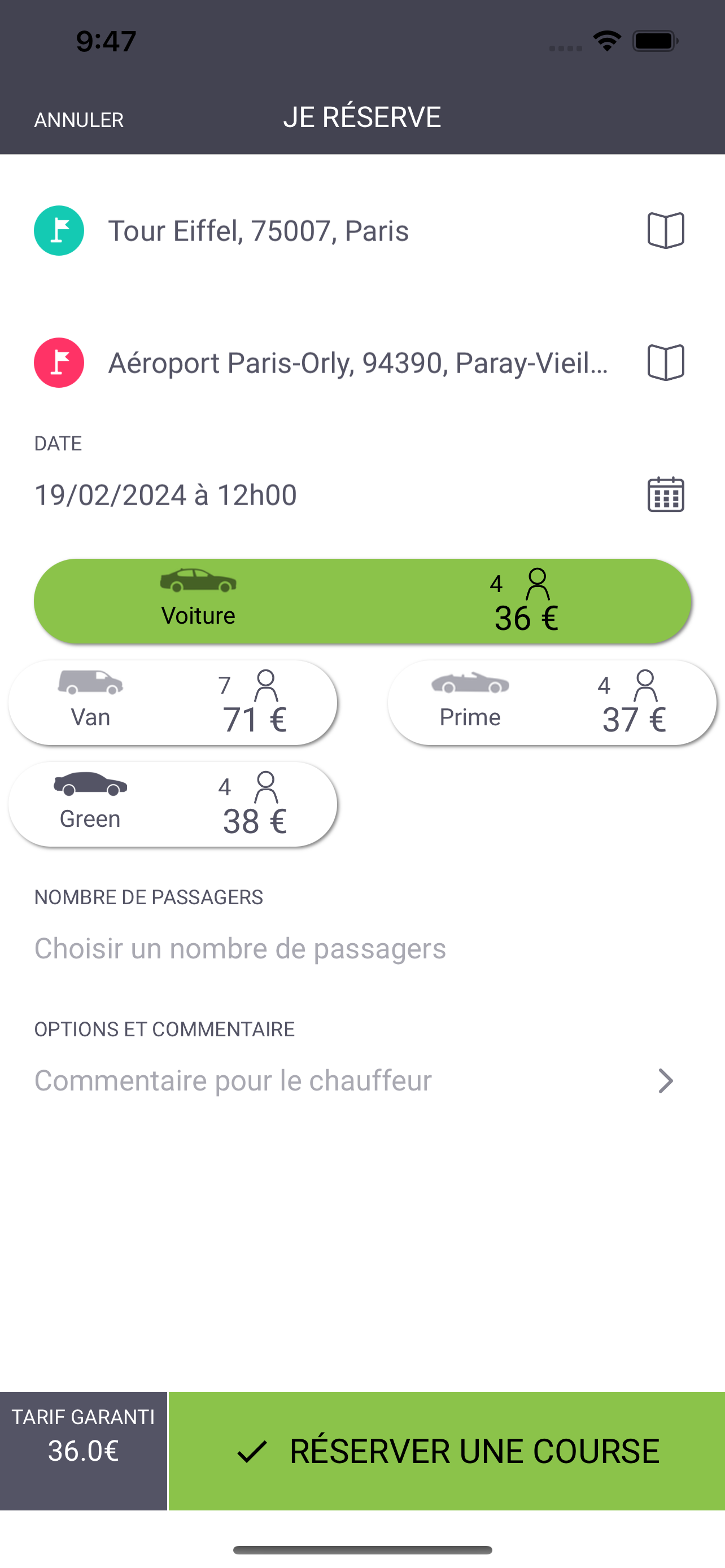Edit the Aéroport Paris-Orly destination address
725x1568 pixels.
click(x=358, y=363)
